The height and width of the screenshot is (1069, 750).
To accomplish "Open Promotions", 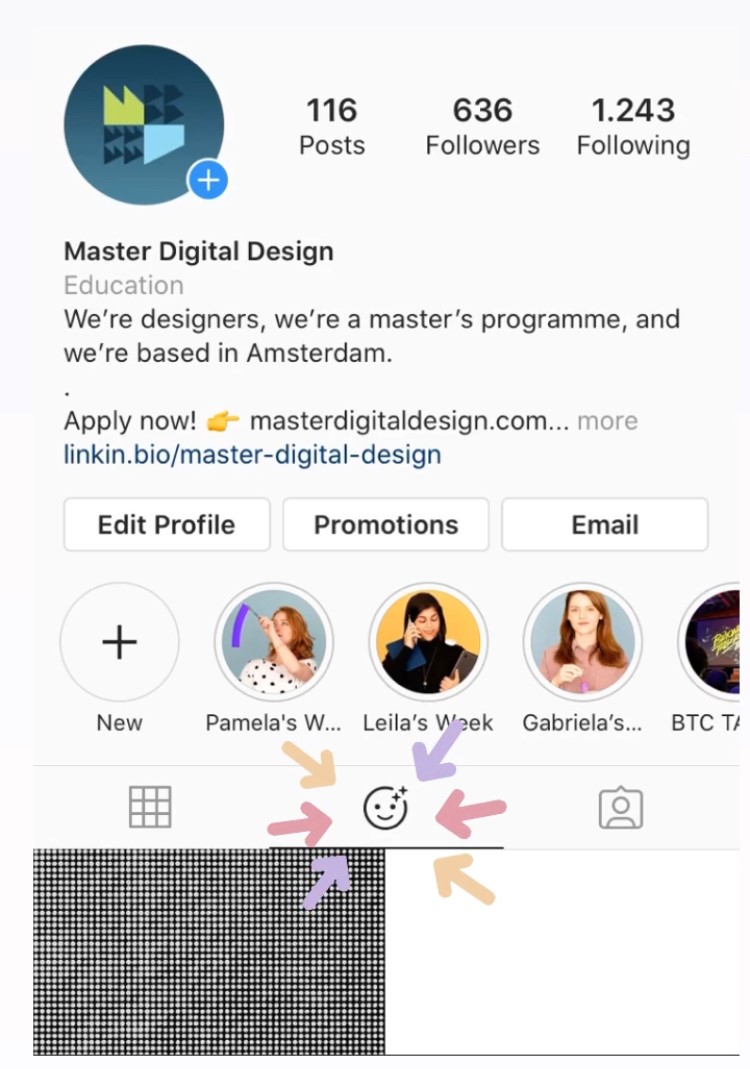I will [x=386, y=525].
